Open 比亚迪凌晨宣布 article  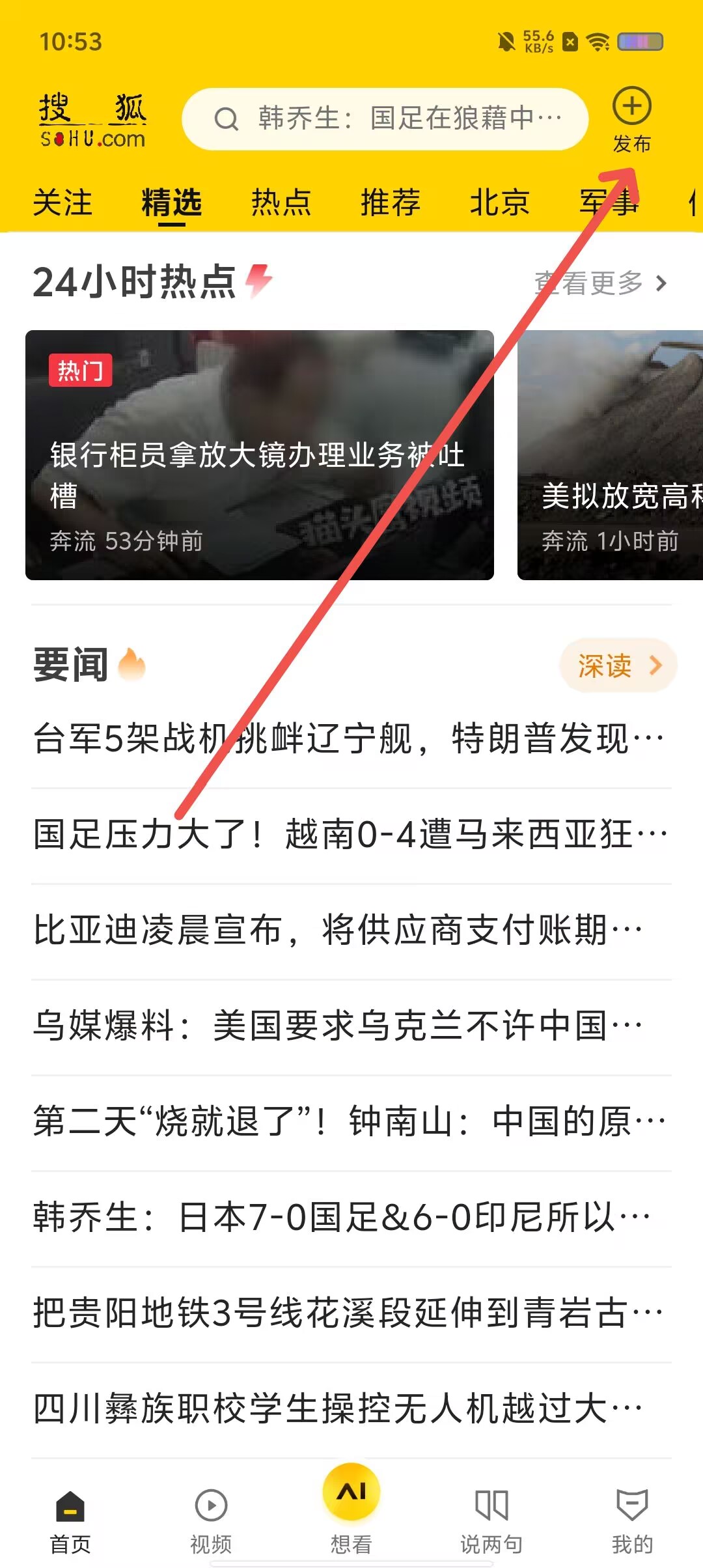point(338,931)
